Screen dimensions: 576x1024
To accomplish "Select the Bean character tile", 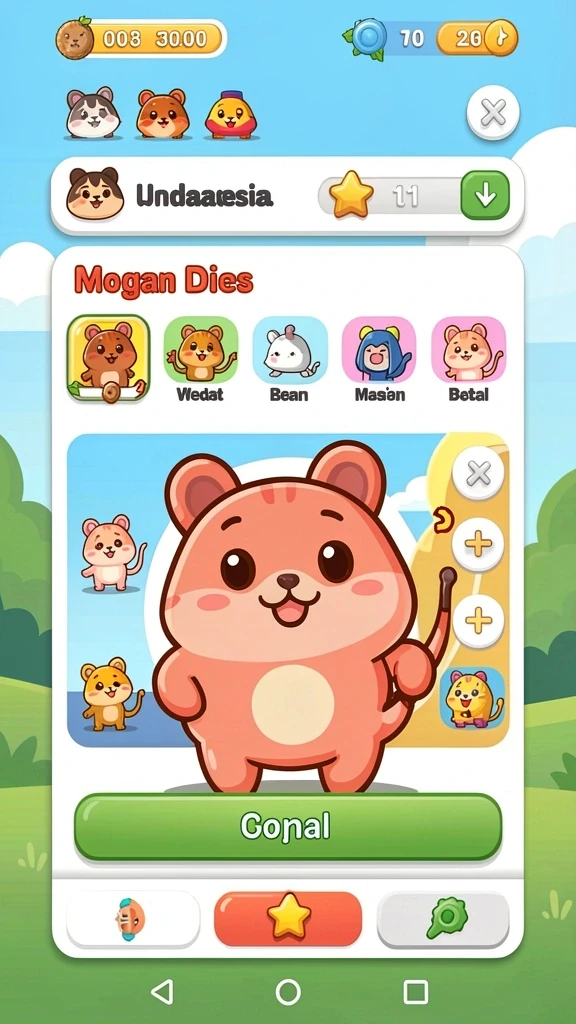I will (x=290, y=359).
